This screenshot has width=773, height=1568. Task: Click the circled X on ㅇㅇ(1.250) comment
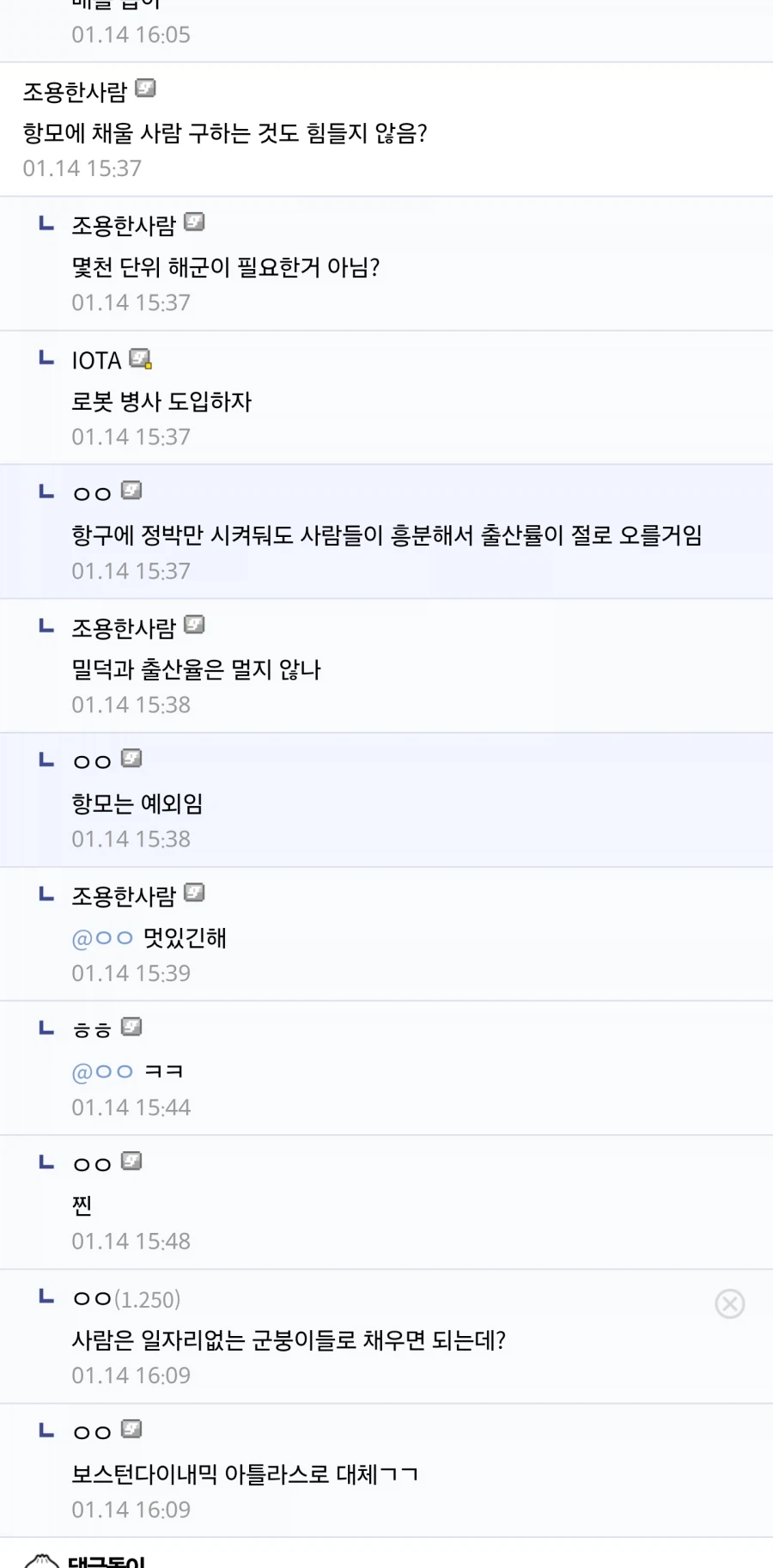(x=730, y=1304)
